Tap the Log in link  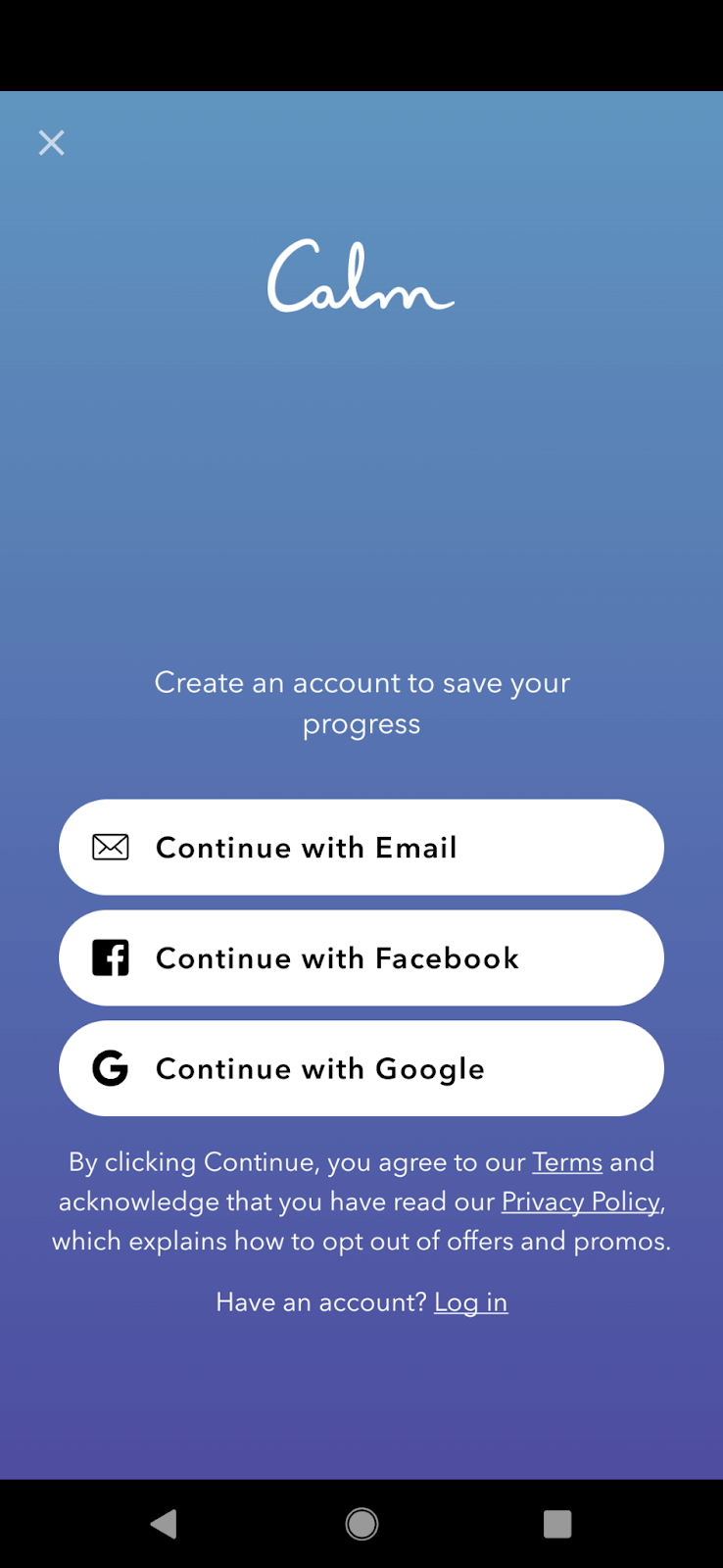click(471, 1302)
